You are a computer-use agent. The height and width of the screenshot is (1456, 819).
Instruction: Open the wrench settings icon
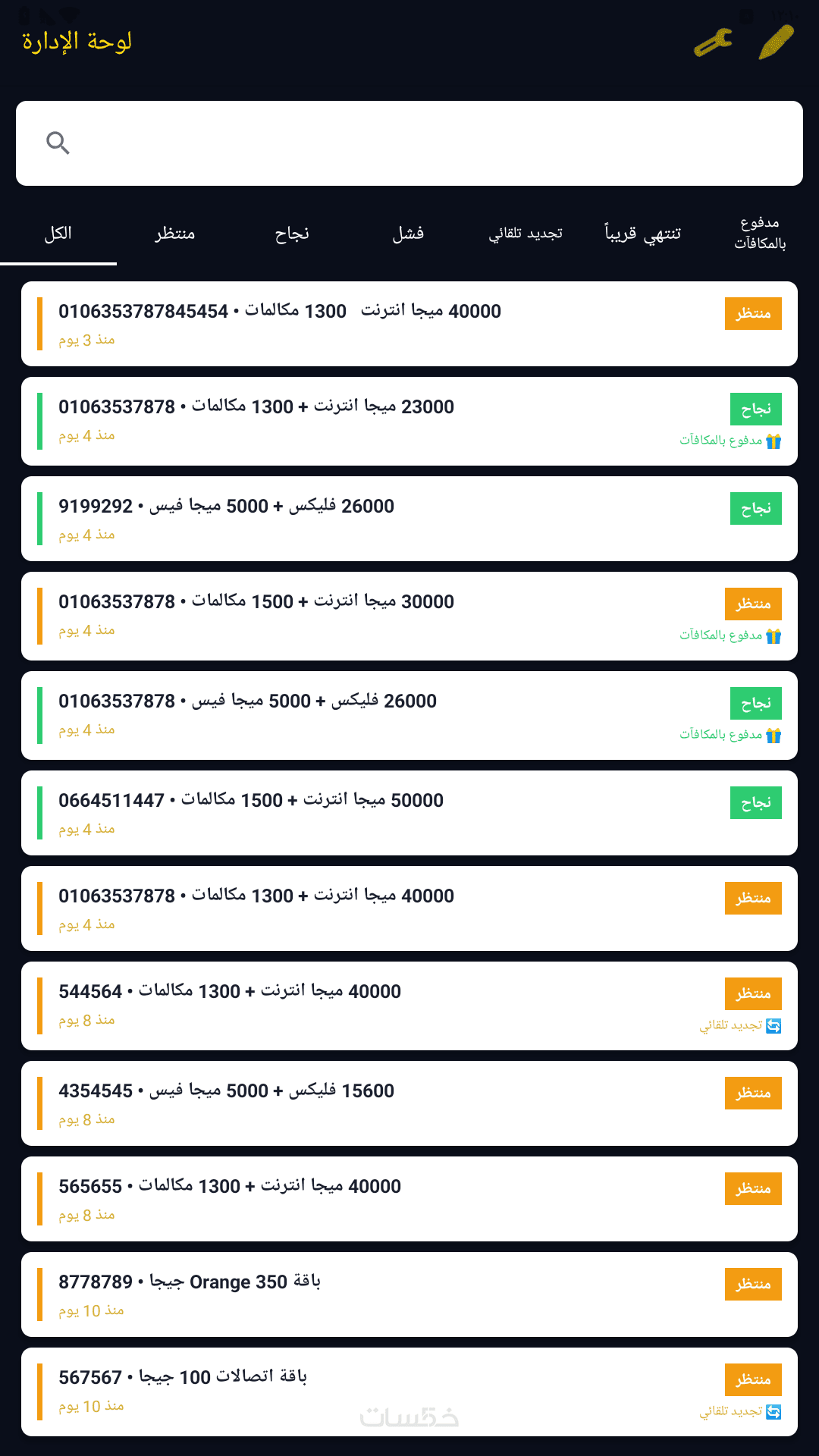(713, 42)
